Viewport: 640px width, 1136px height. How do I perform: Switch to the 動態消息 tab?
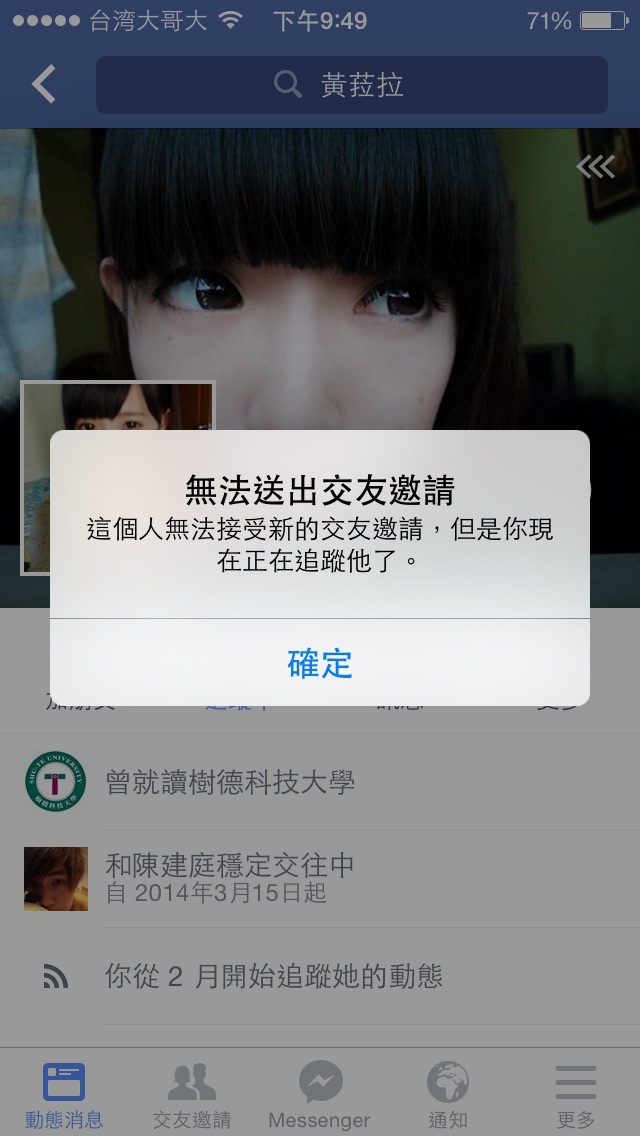[x=64, y=1093]
